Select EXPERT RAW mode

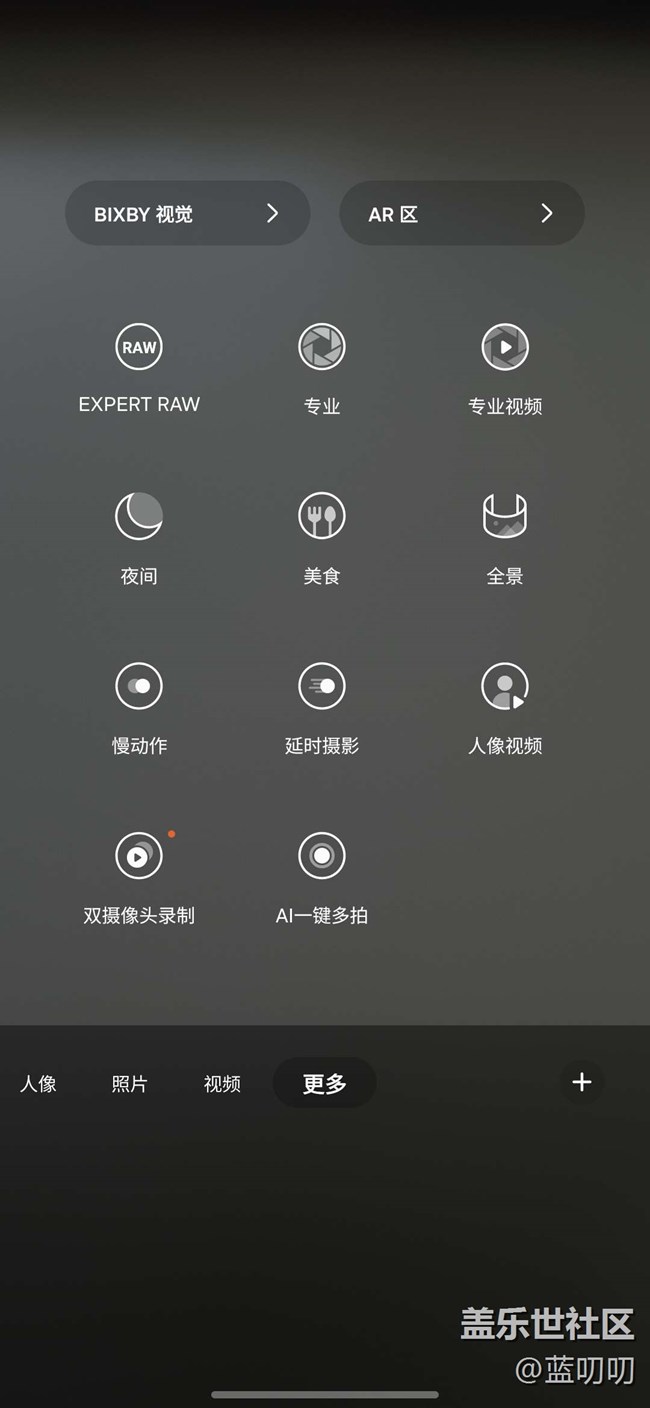tap(139, 368)
